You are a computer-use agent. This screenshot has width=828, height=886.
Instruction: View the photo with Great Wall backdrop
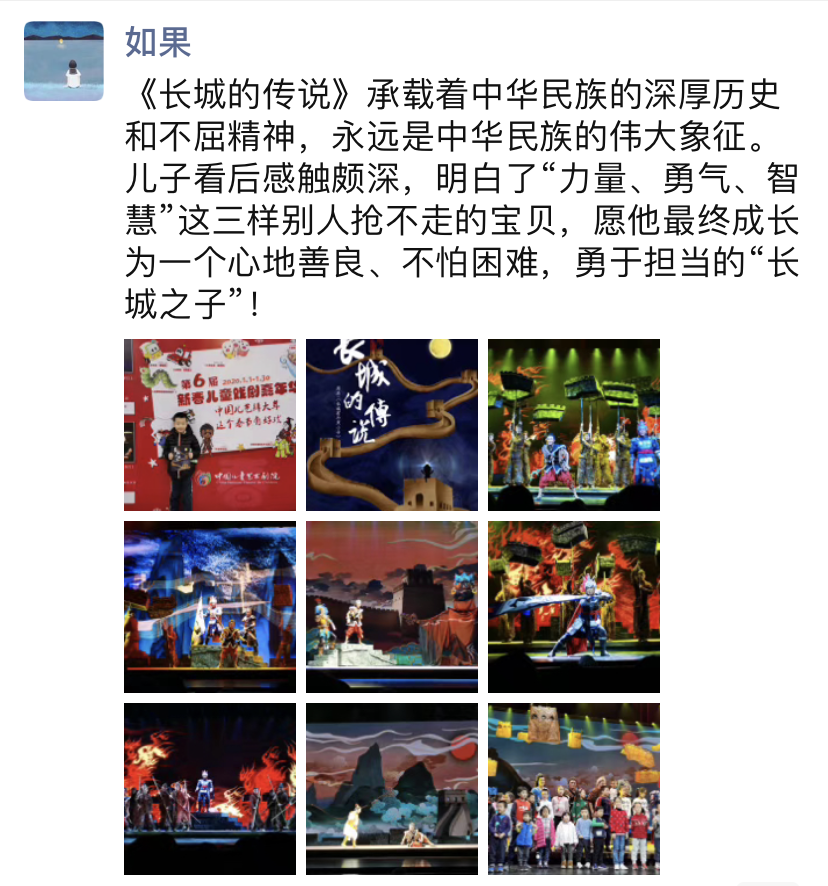[392, 607]
